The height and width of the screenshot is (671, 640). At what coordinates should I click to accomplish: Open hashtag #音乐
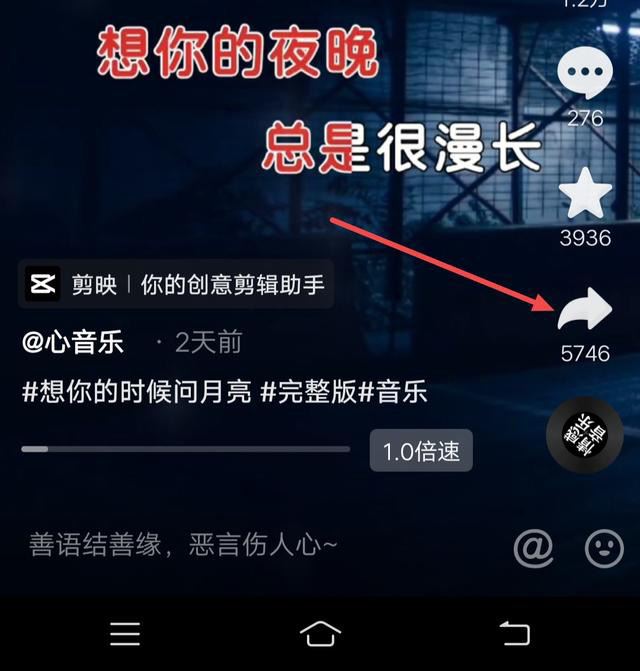(392, 392)
